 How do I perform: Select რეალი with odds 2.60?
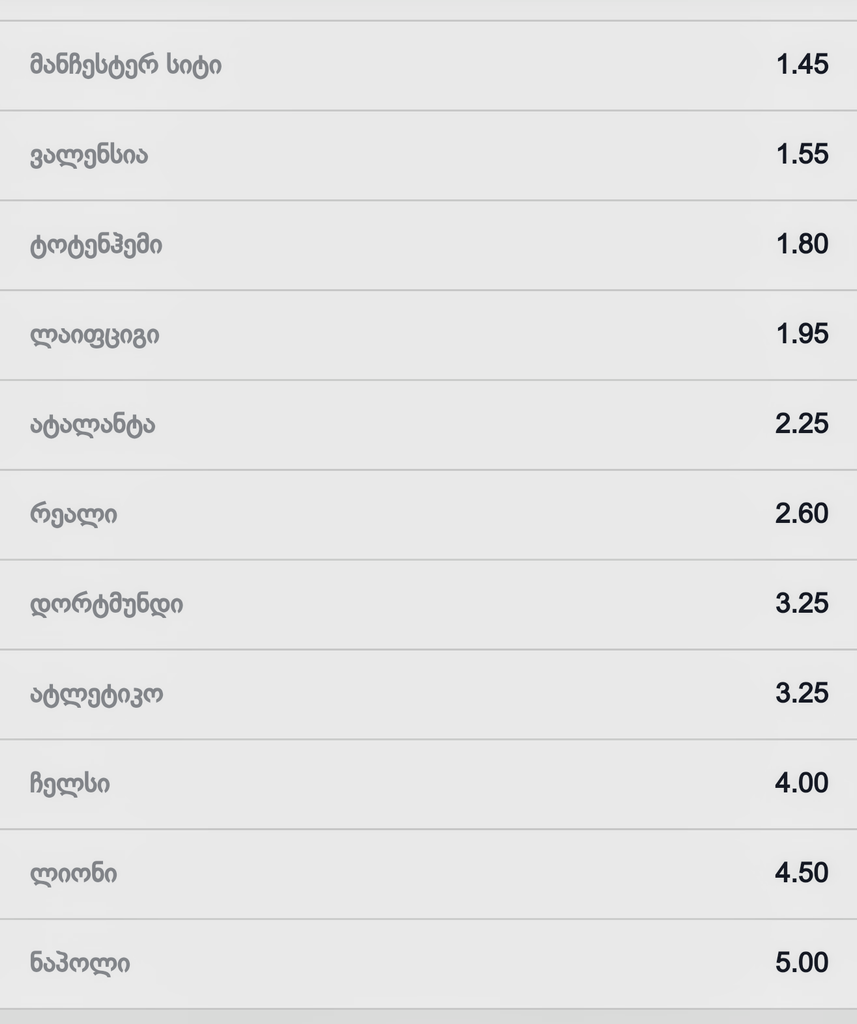point(428,514)
